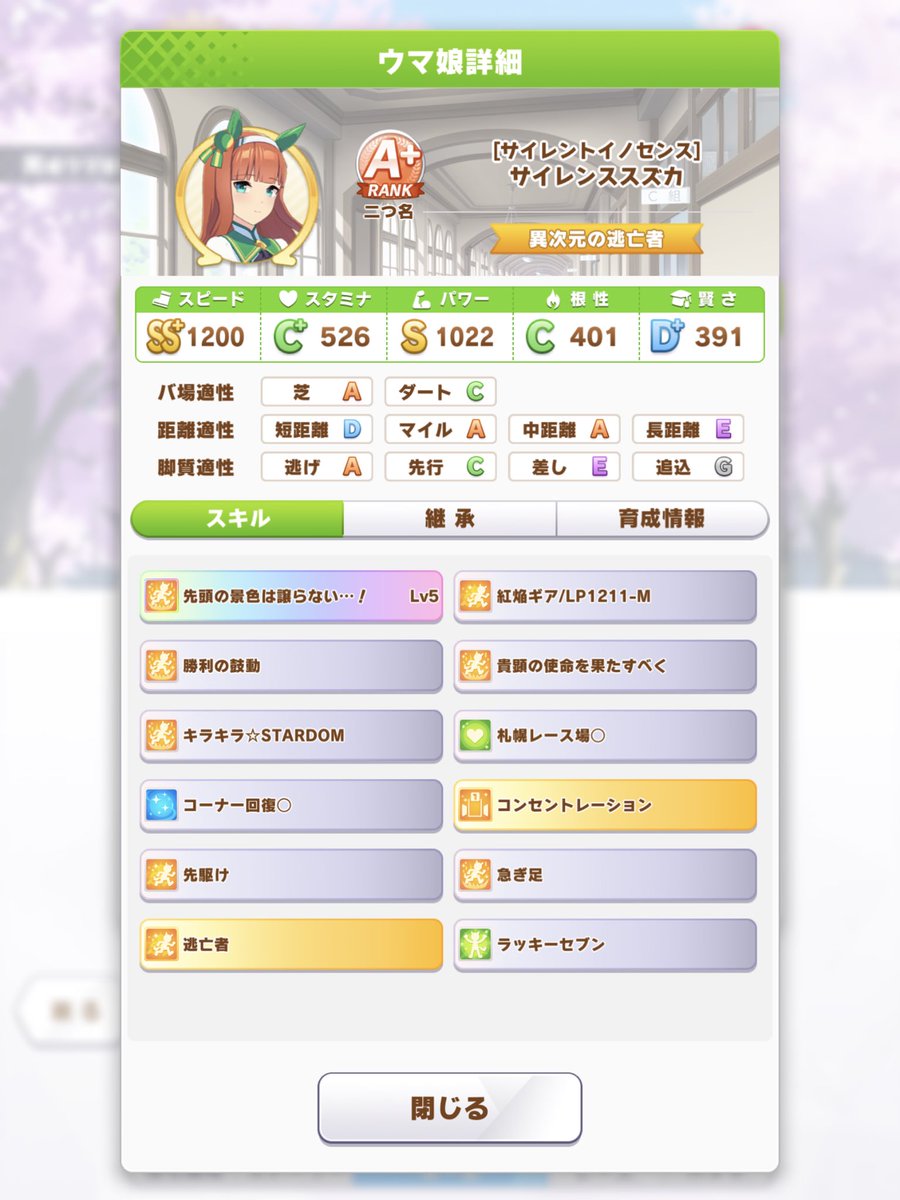Select the 先駆け skill
Screen dimensions: 900x1200
click(291, 875)
